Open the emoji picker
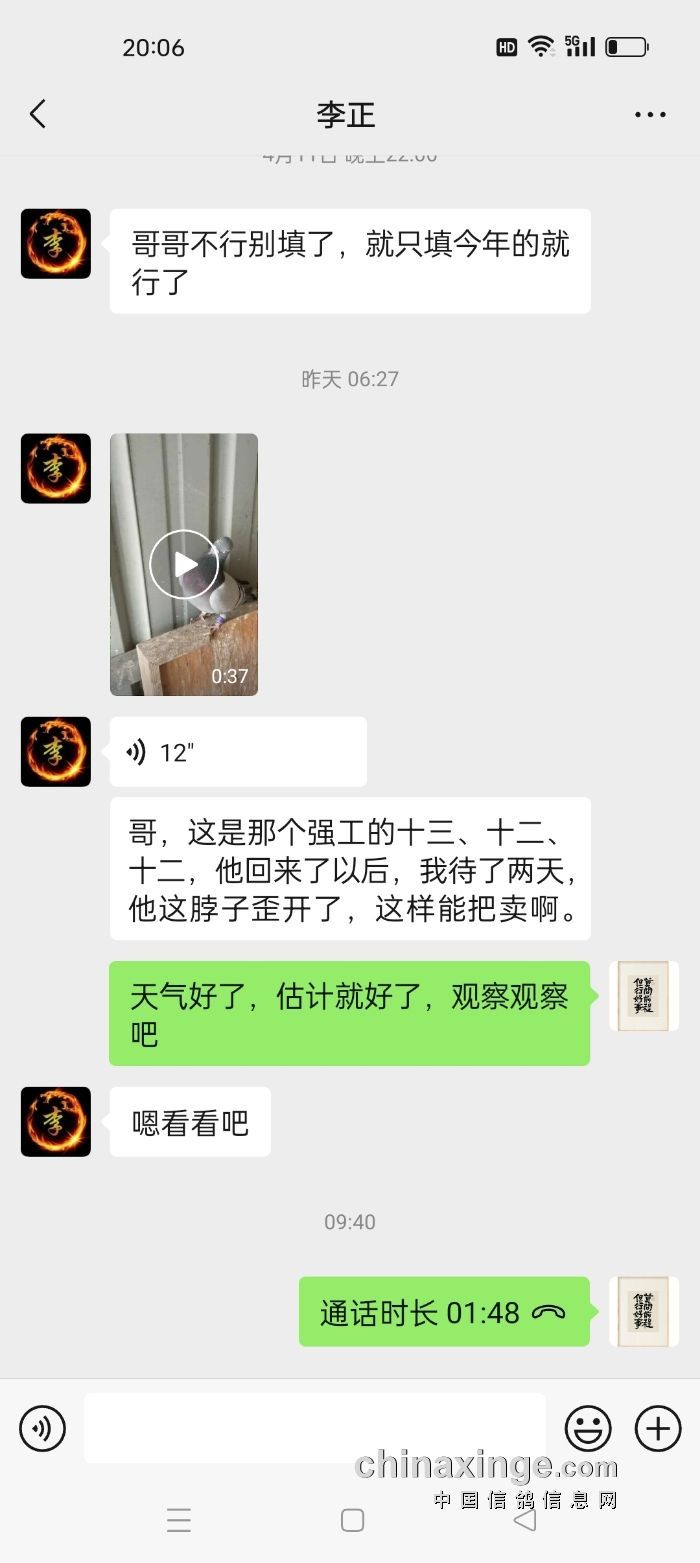The image size is (700, 1563). click(x=588, y=1428)
